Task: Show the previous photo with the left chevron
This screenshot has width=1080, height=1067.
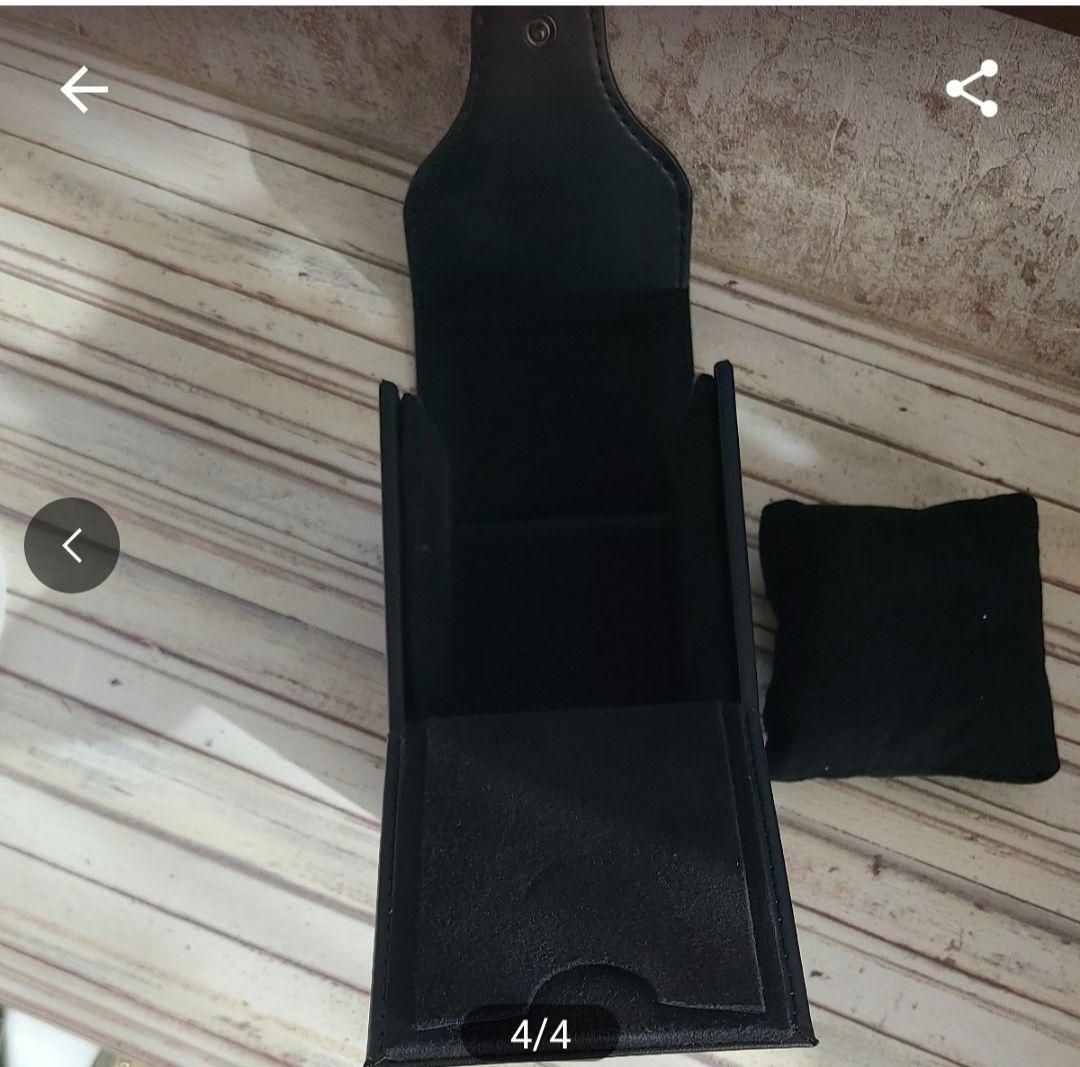Action: (72, 546)
